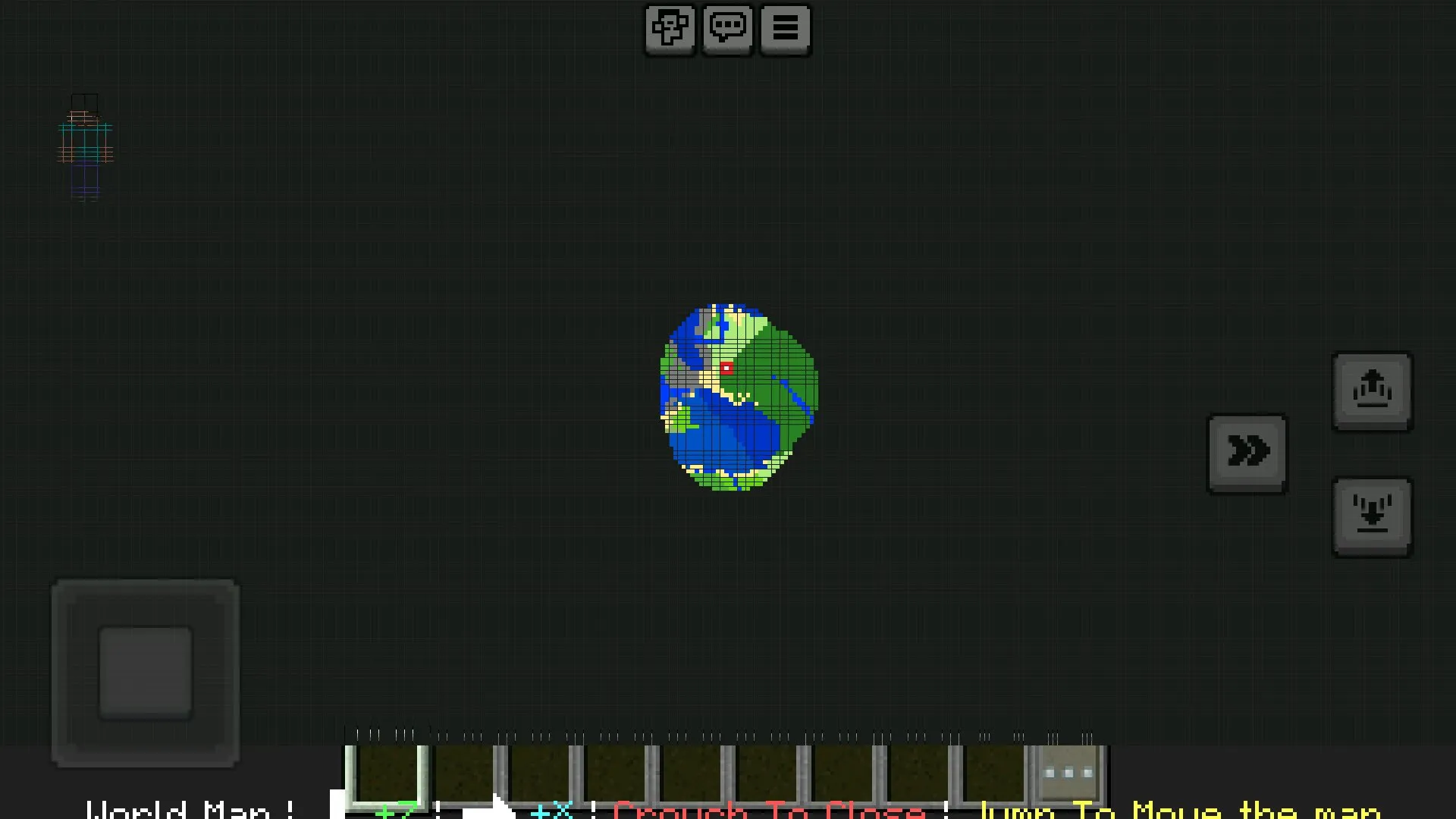Tap the crouch down-arrow button
This screenshot has height=819, width=1456.
1372,516
